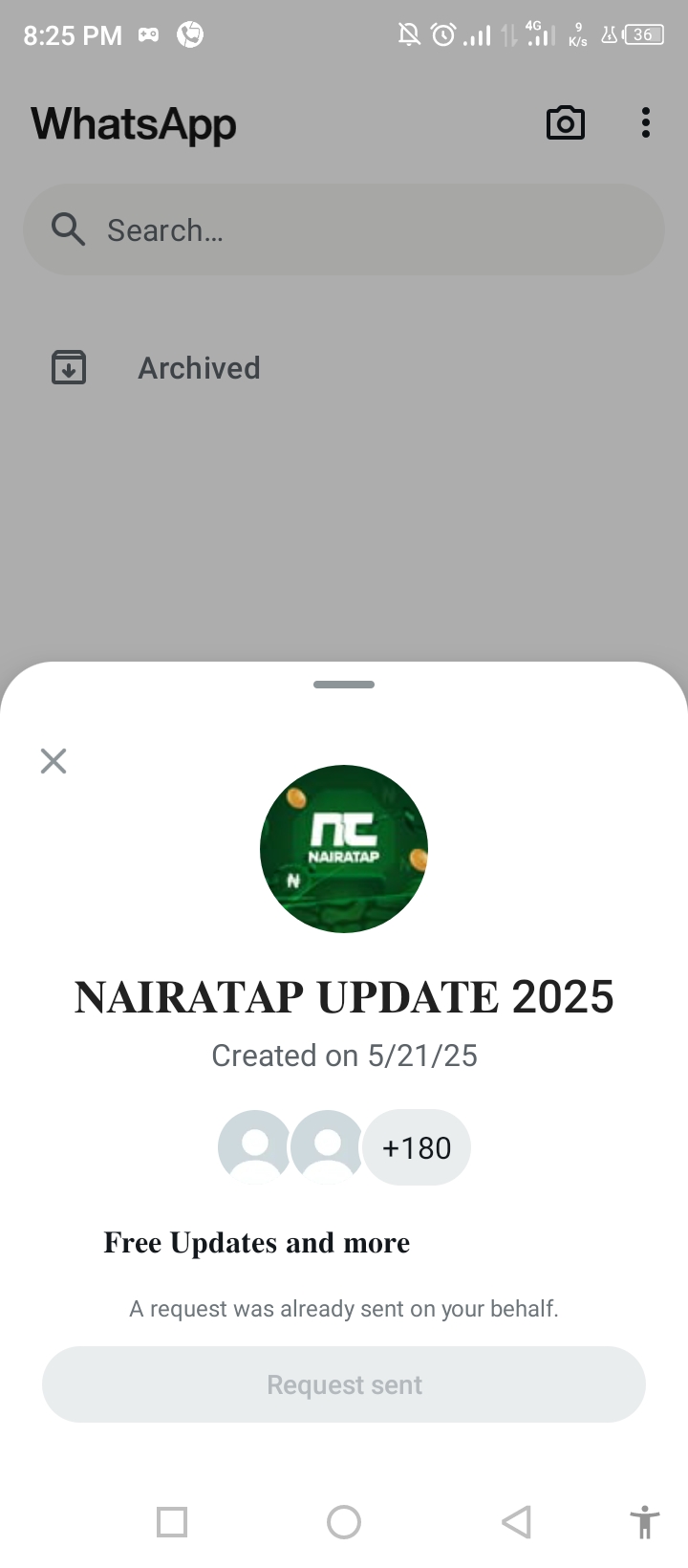View the +180 members bubble
The height and width of the screenshot is (1568, 688).
(417, 1147)
